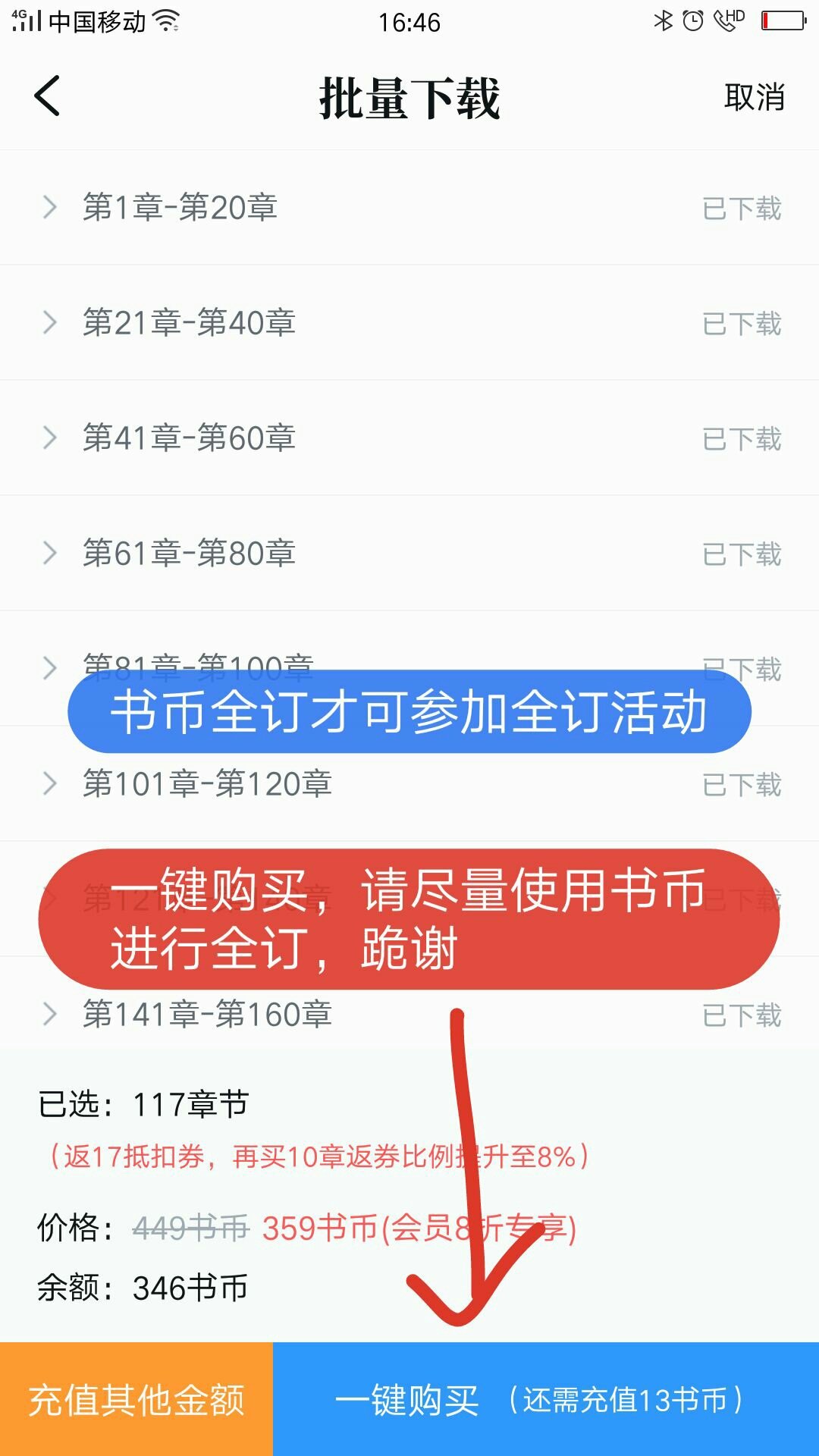
Task: Tap 取消 to cancel batch download
Action: click(x=754, y=98)
